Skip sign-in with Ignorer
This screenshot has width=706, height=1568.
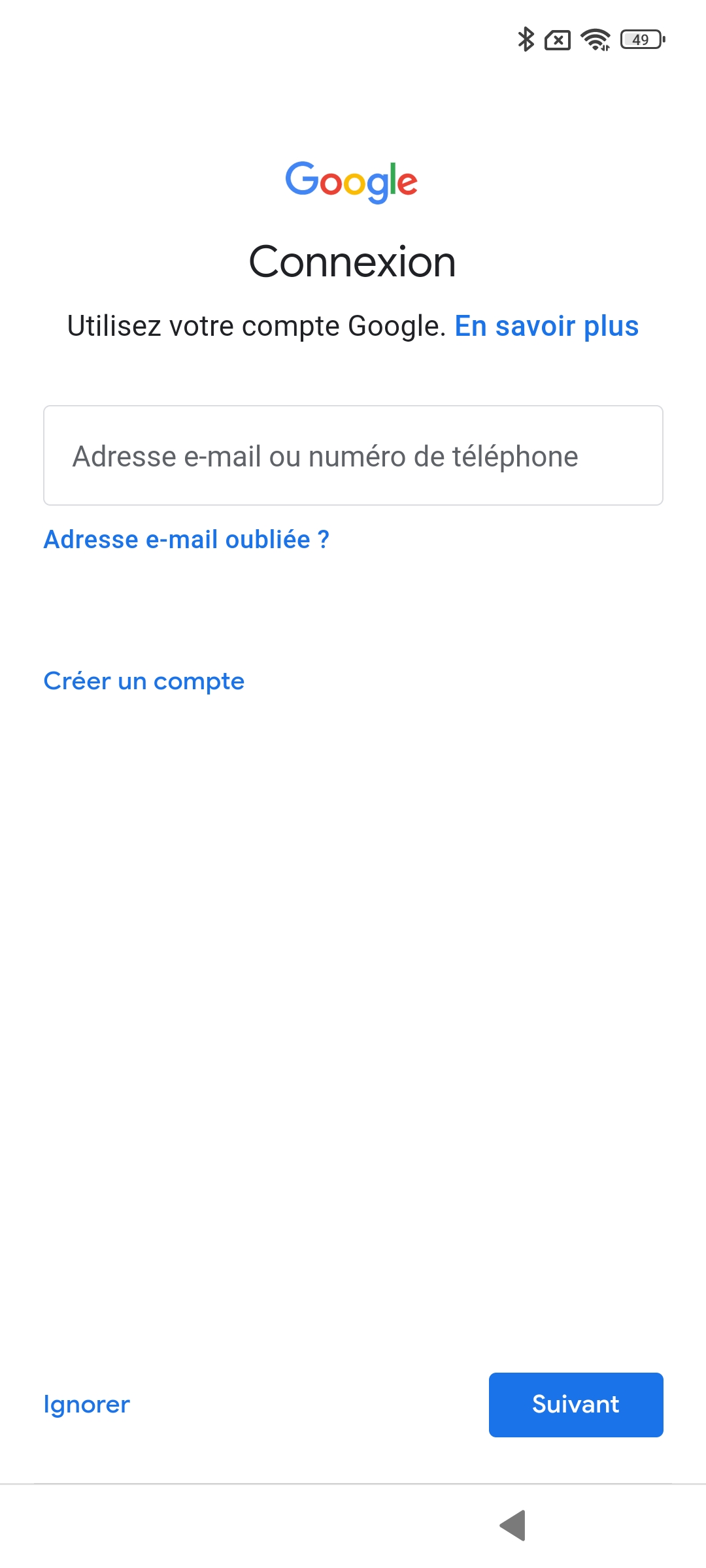[86, 1405]
